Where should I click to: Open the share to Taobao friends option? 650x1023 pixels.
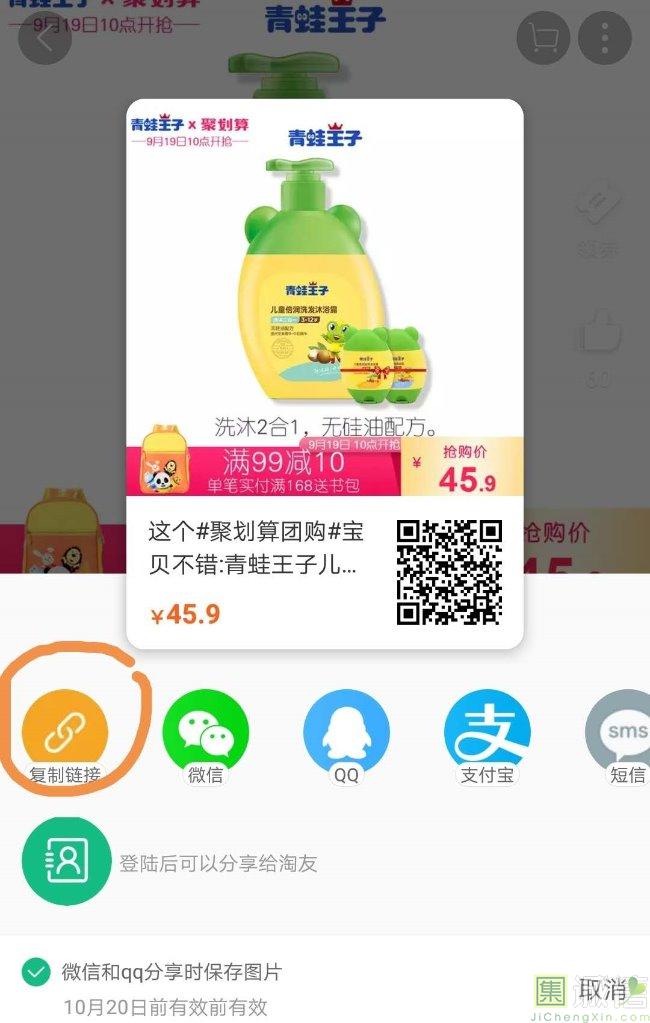66,862
